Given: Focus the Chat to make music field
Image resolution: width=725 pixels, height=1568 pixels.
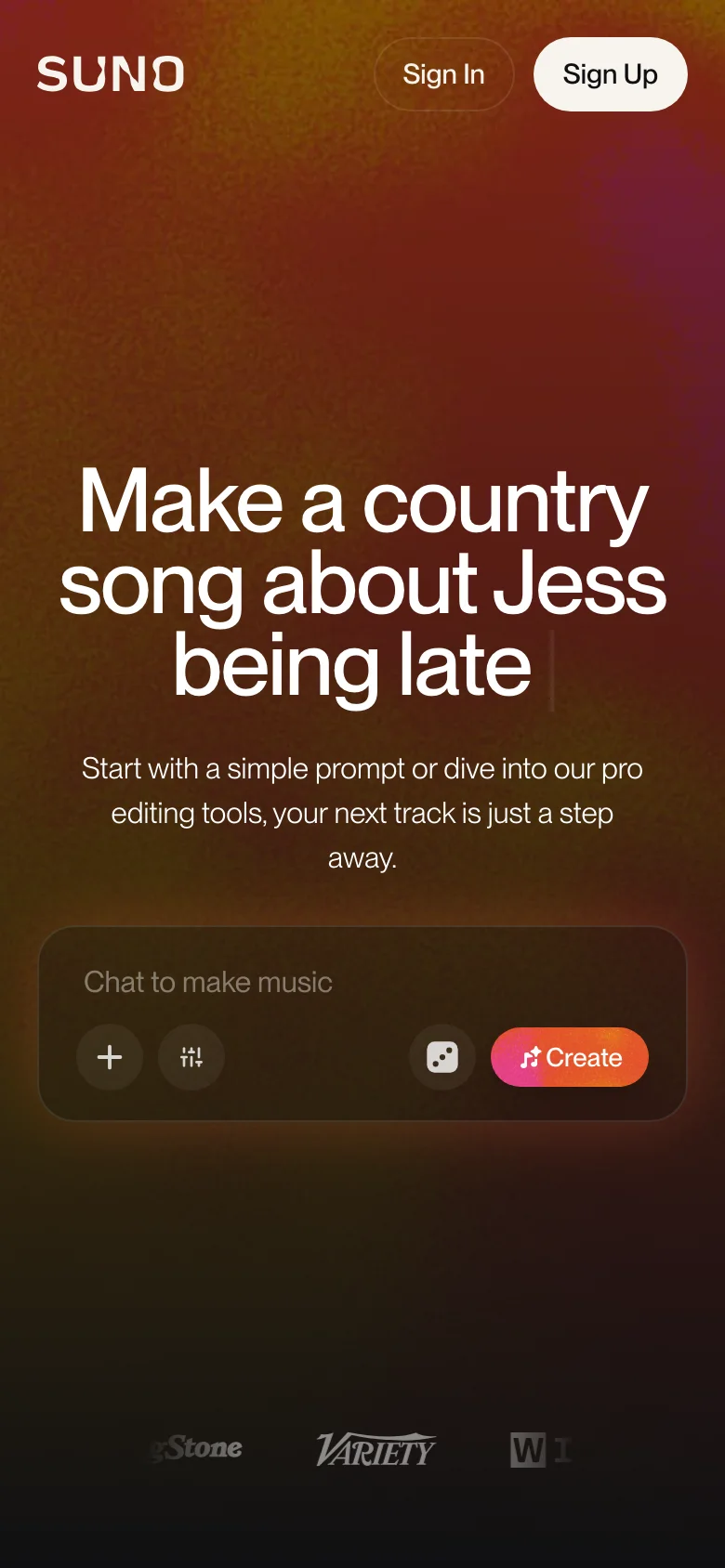Looking at the screenshot, I should pos(362,982).
